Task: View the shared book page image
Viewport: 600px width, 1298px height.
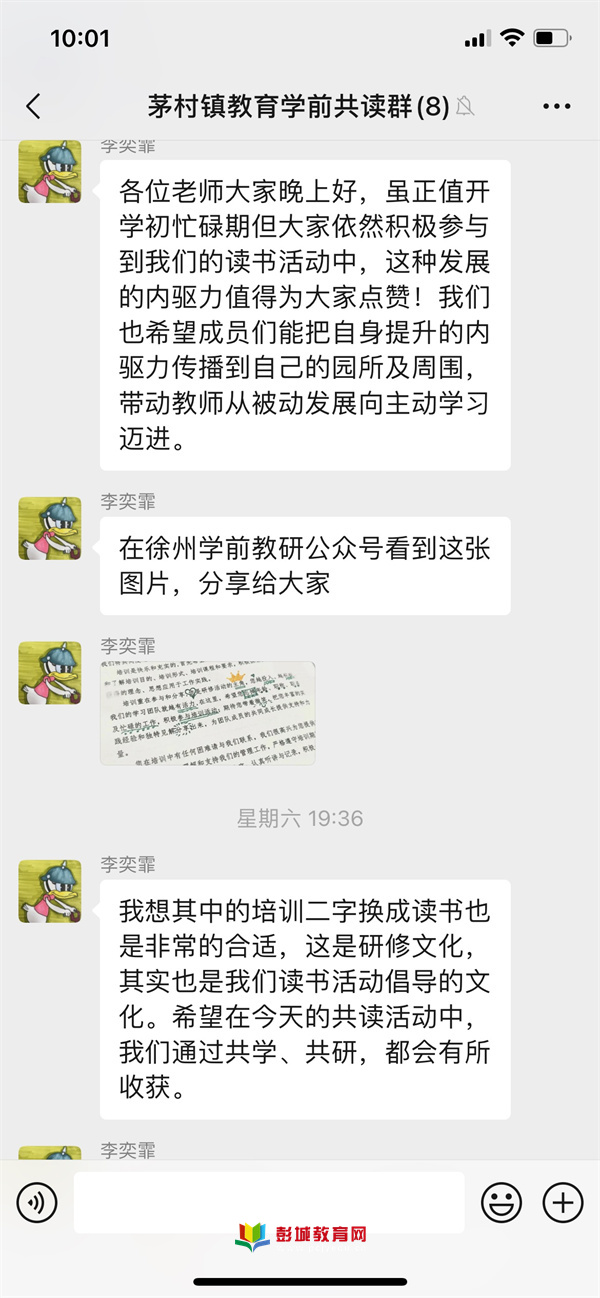Action: click(x=208, y=713)
